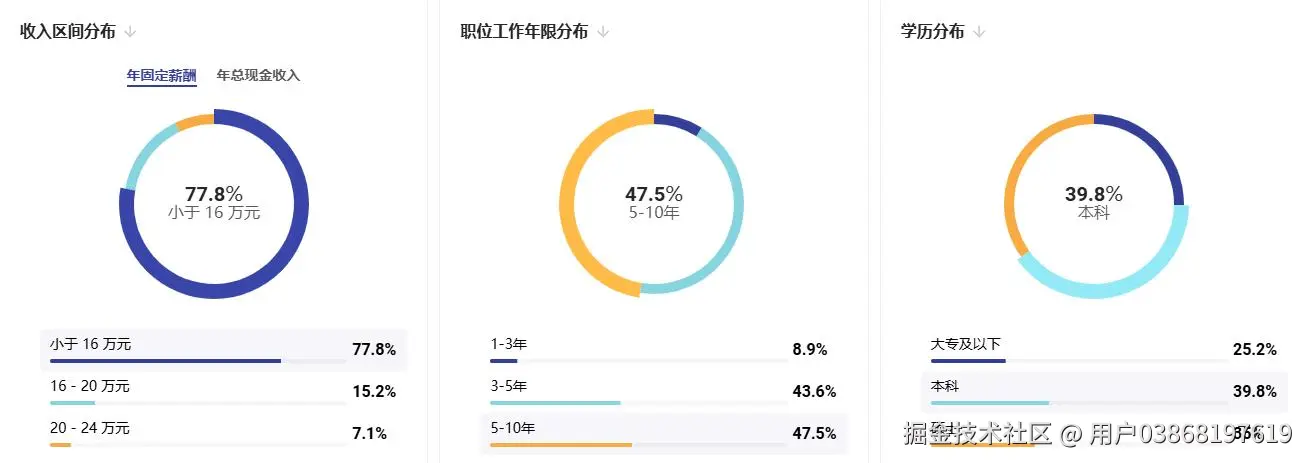Viewport: 1308px width, 463px height.
Task: Select the 16 - 20 万元 legend row
Action: [x=223, y=392]
